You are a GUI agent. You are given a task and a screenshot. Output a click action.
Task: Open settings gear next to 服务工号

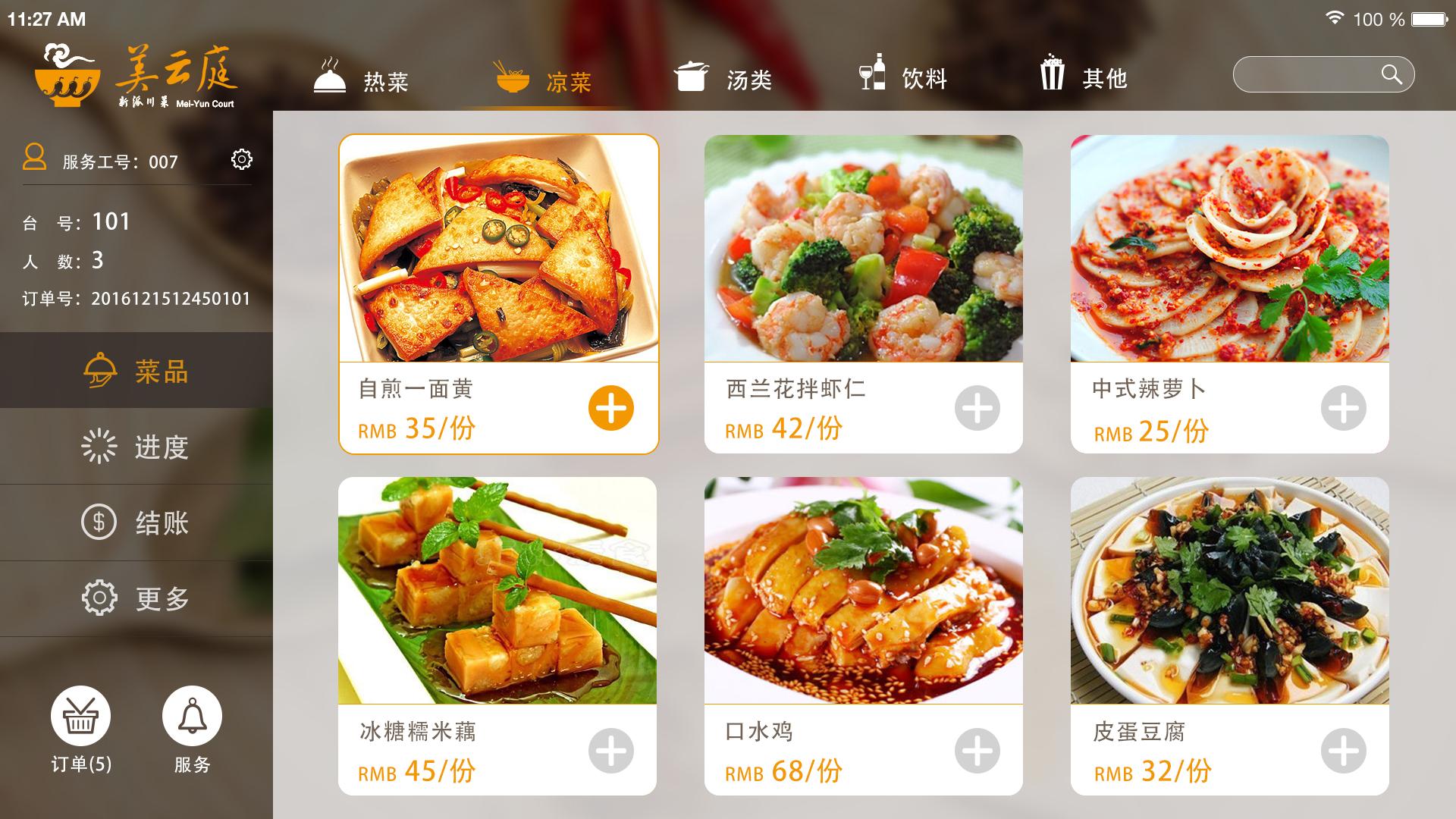(x=241, y=159)
